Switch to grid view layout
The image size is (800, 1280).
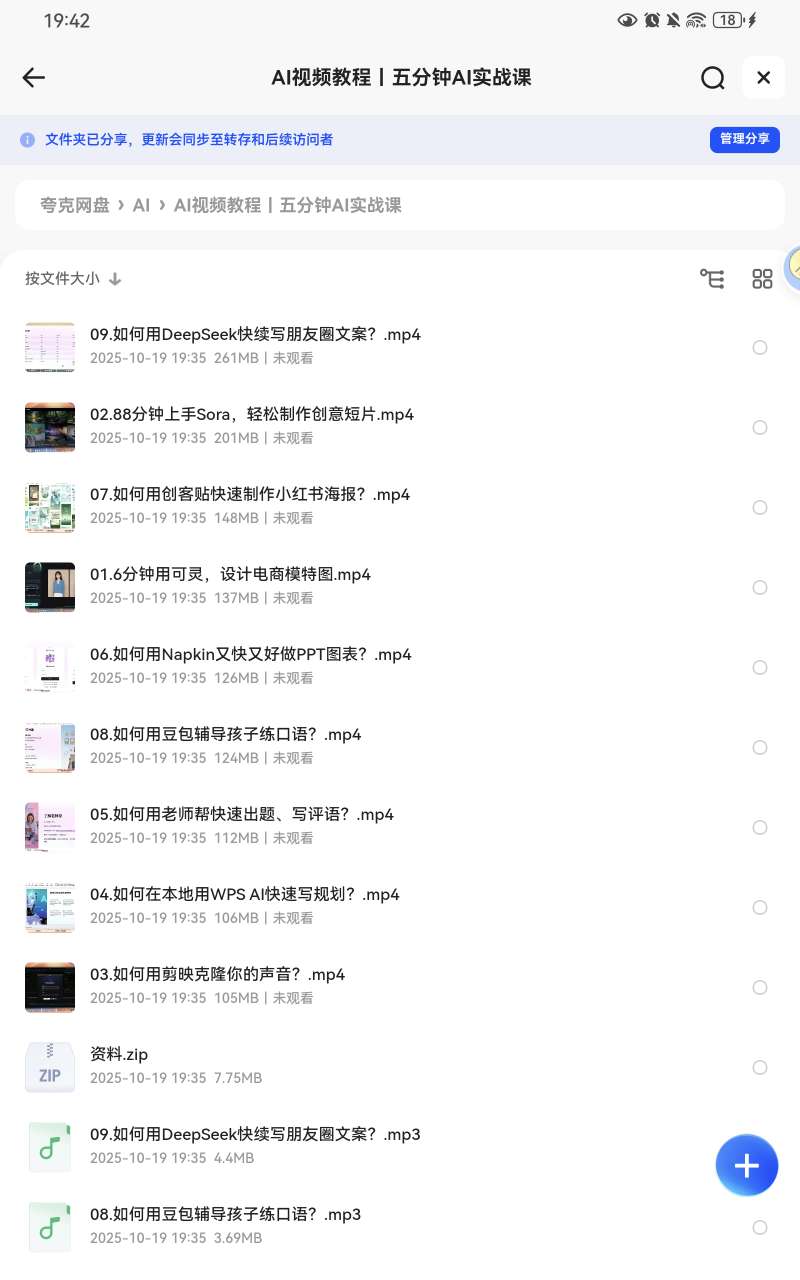[x=762, y=278]
